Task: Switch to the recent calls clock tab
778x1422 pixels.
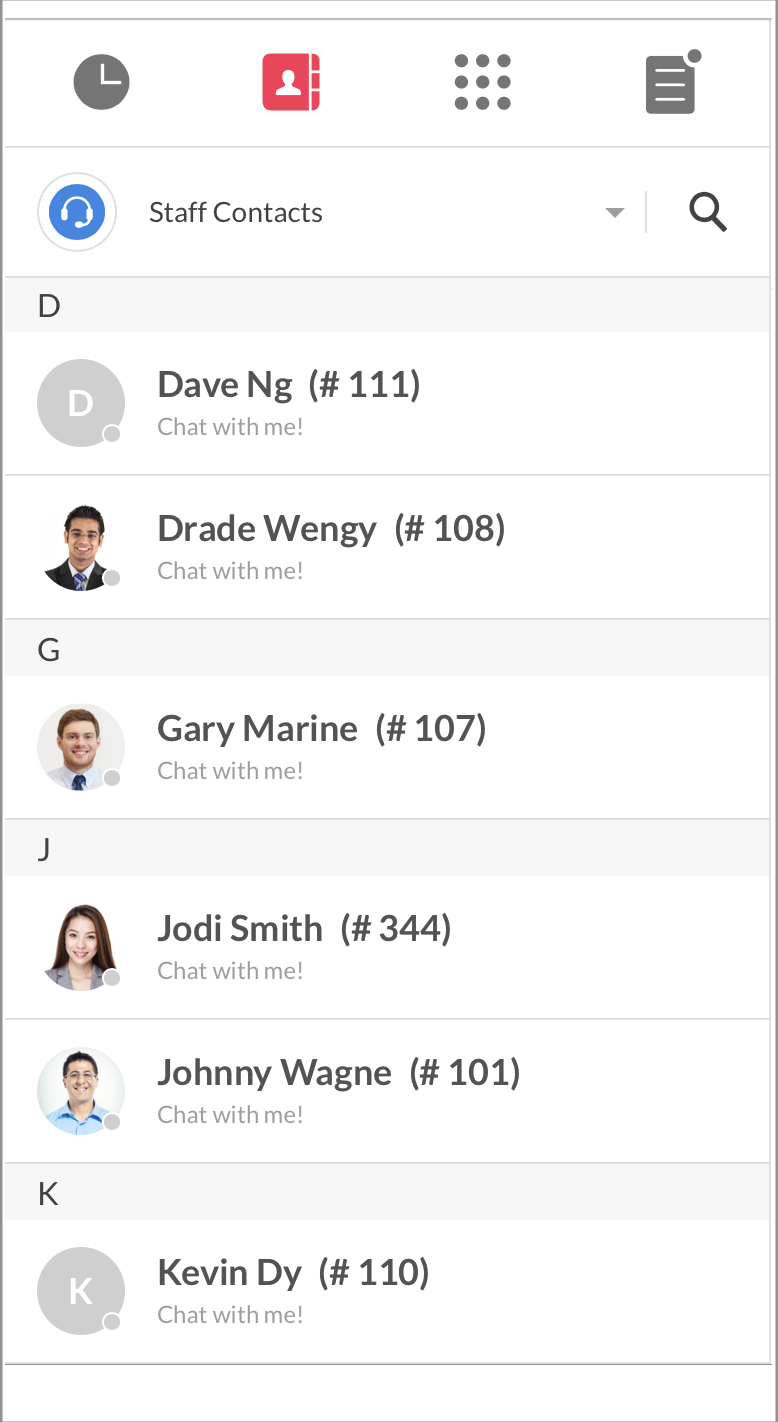Action: (101, 82)
